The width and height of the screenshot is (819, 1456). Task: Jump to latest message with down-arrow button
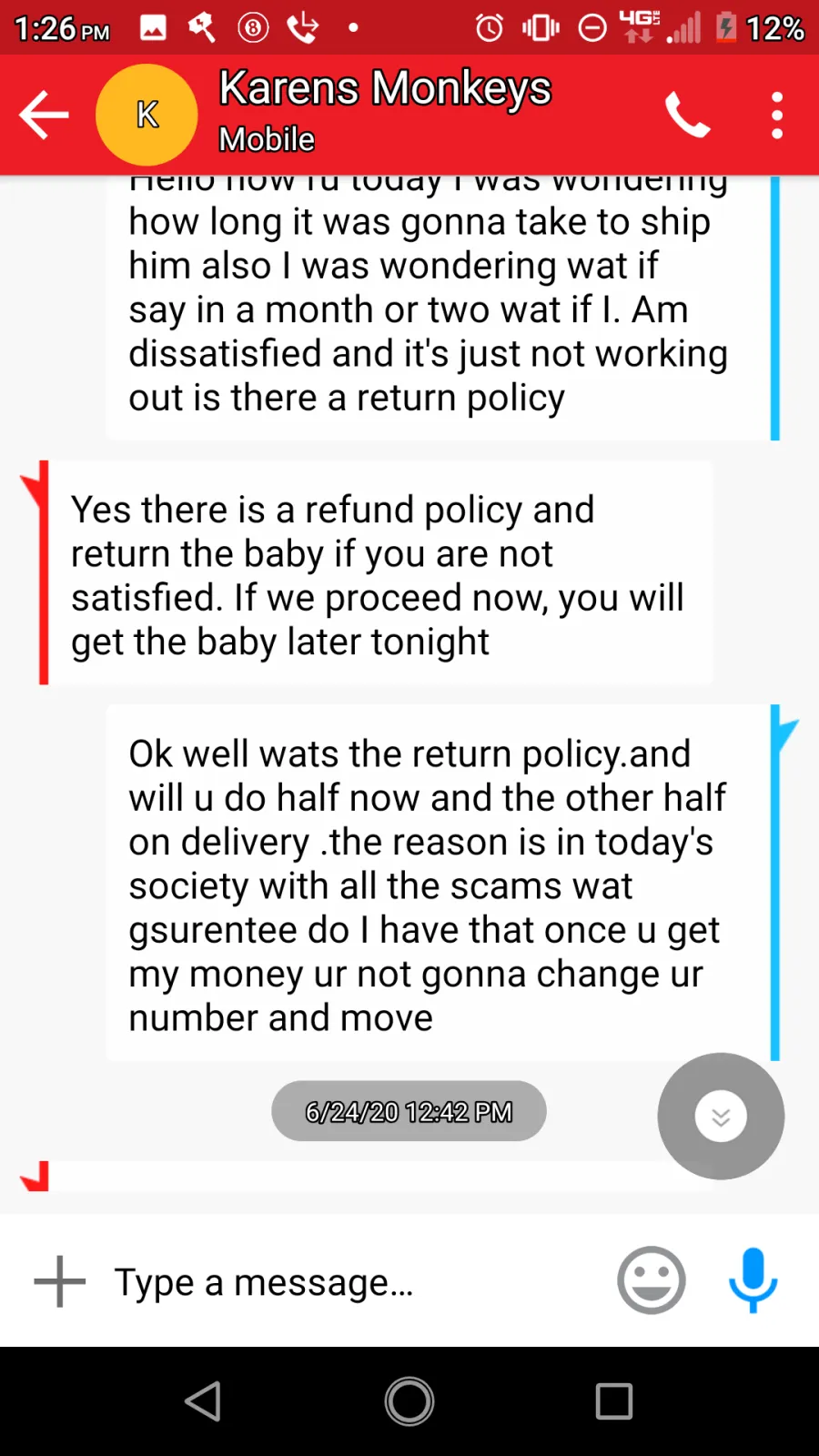pyautogui.click(x=721, y=1117)
